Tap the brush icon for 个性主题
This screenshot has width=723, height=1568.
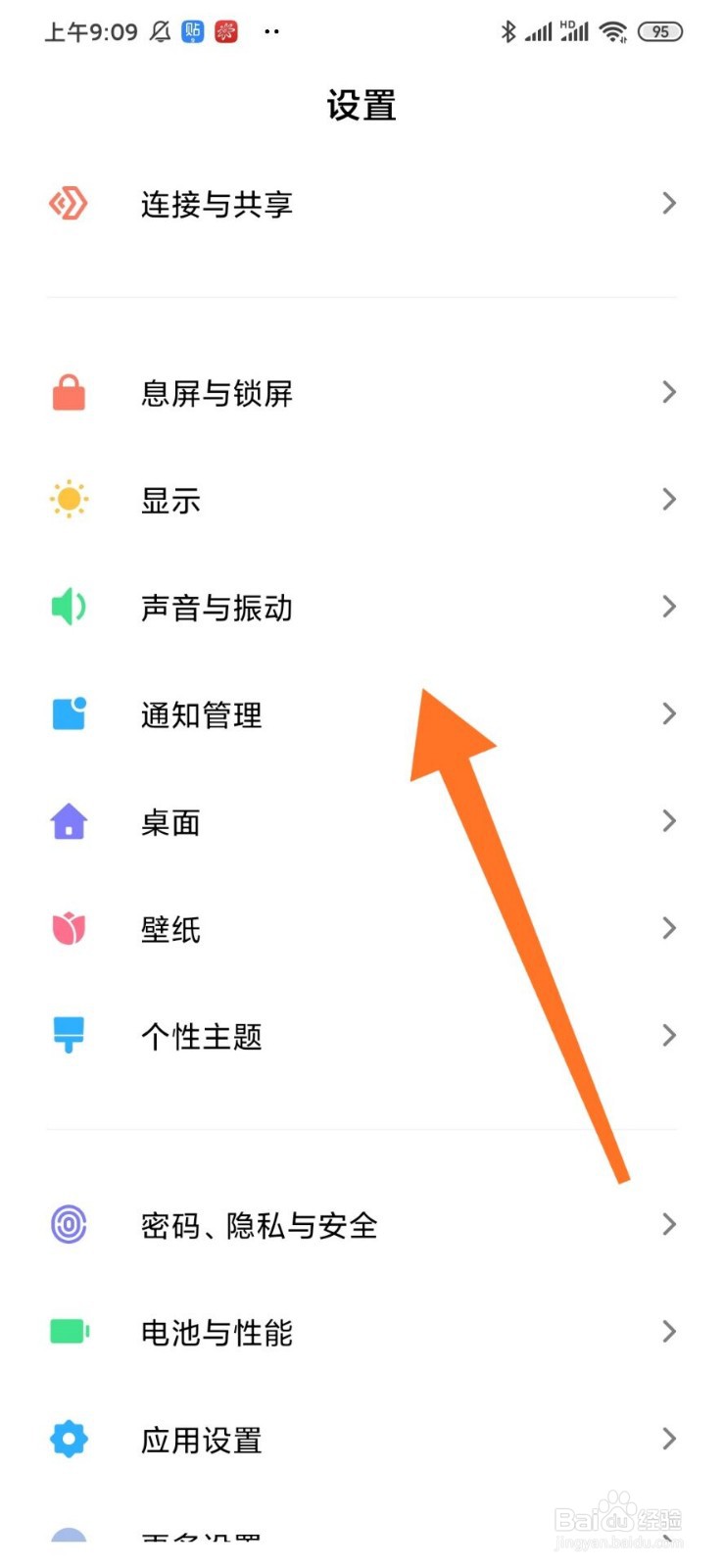coord(68,1035)
